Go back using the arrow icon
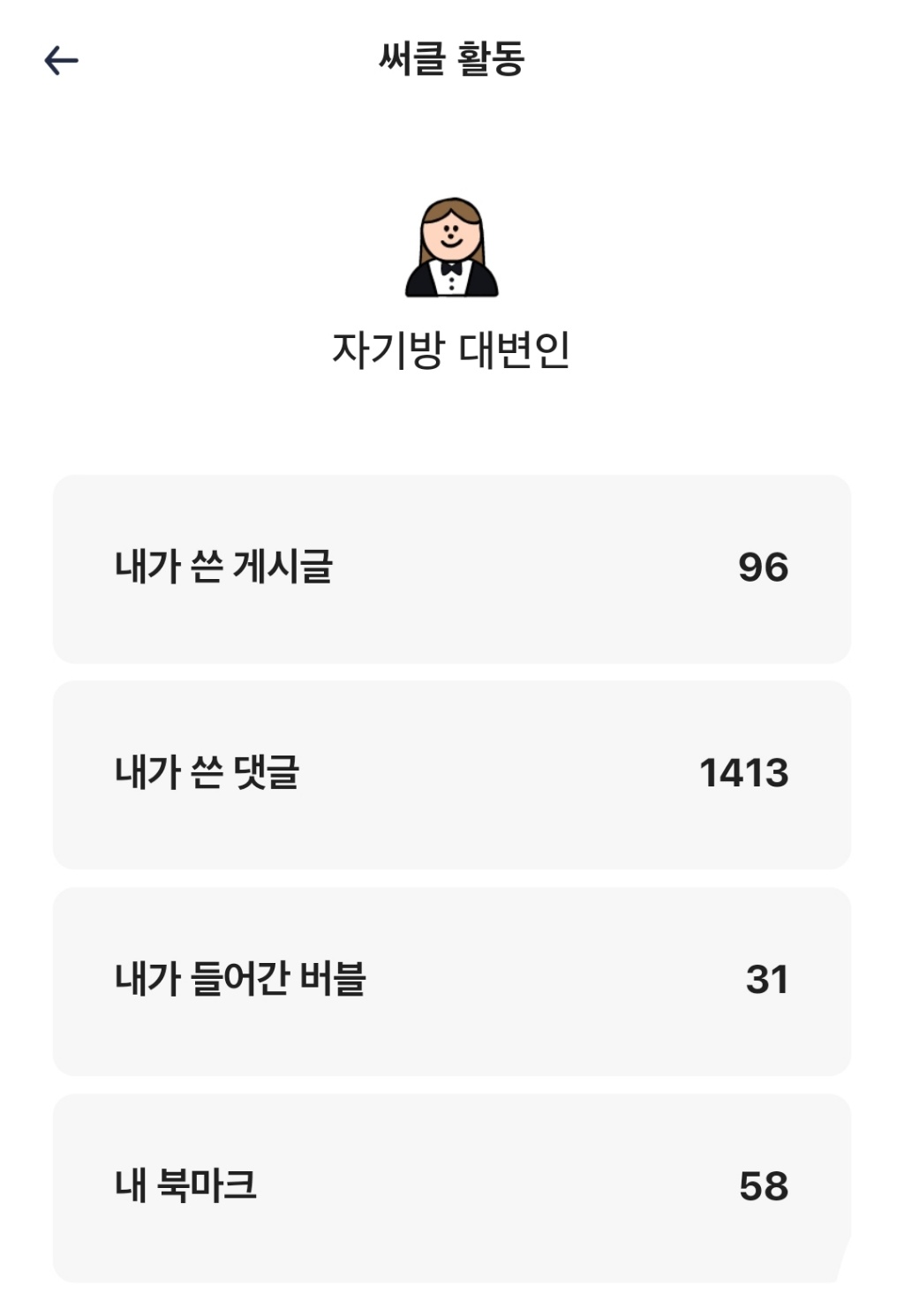This screenshot has width=904, height=1316. coord(61,60)
